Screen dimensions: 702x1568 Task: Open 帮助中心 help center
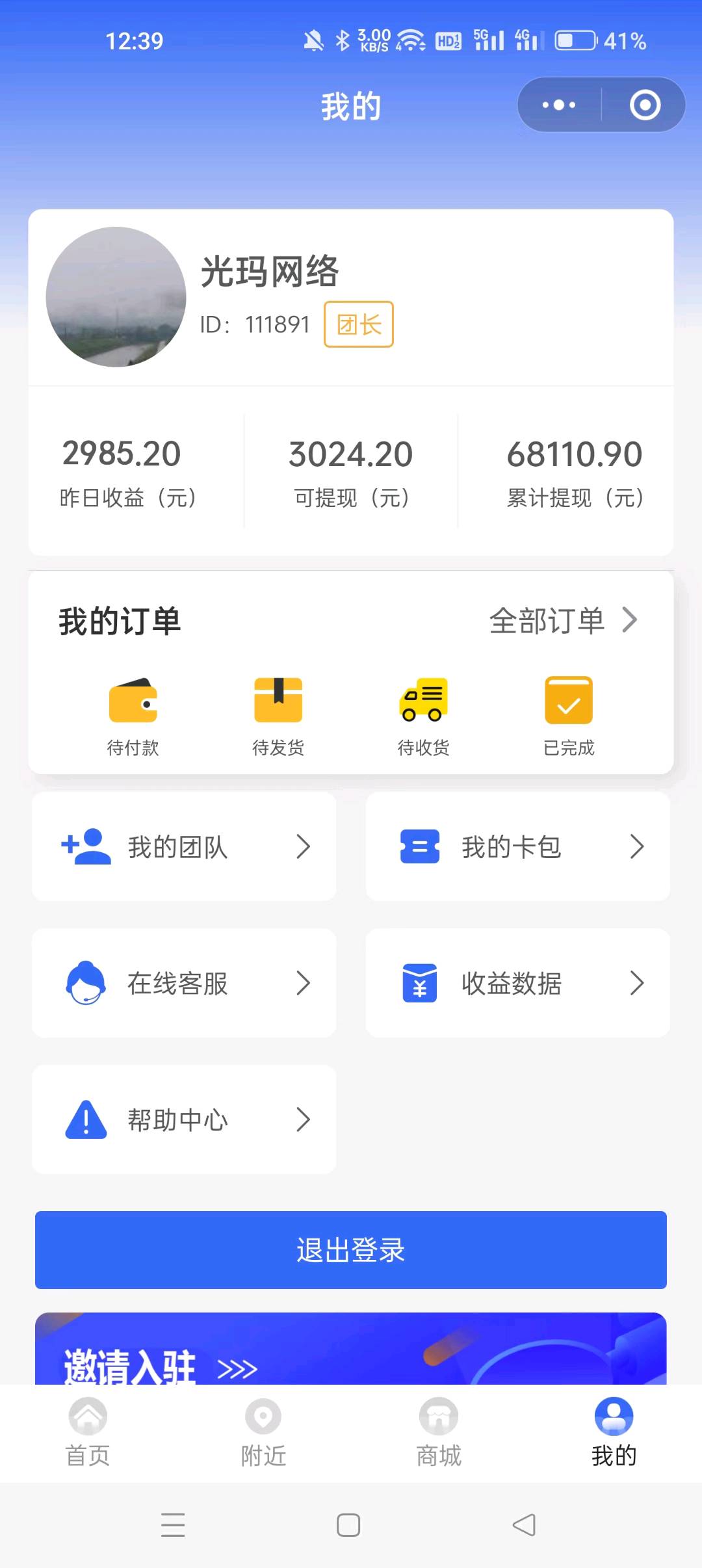(x=184, y=1119)
